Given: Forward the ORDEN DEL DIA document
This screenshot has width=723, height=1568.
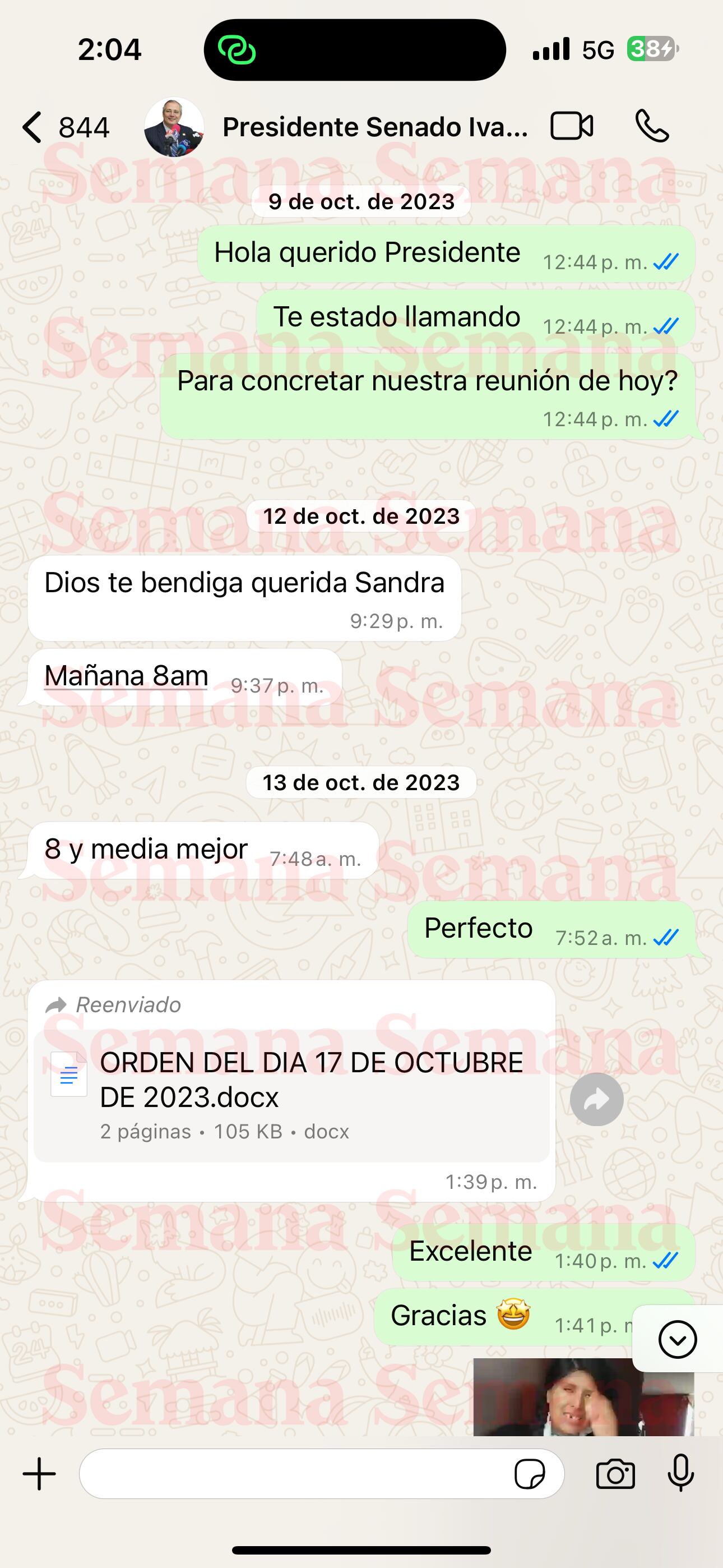Looking at the screenshot, I should [x=596, y=1099].
